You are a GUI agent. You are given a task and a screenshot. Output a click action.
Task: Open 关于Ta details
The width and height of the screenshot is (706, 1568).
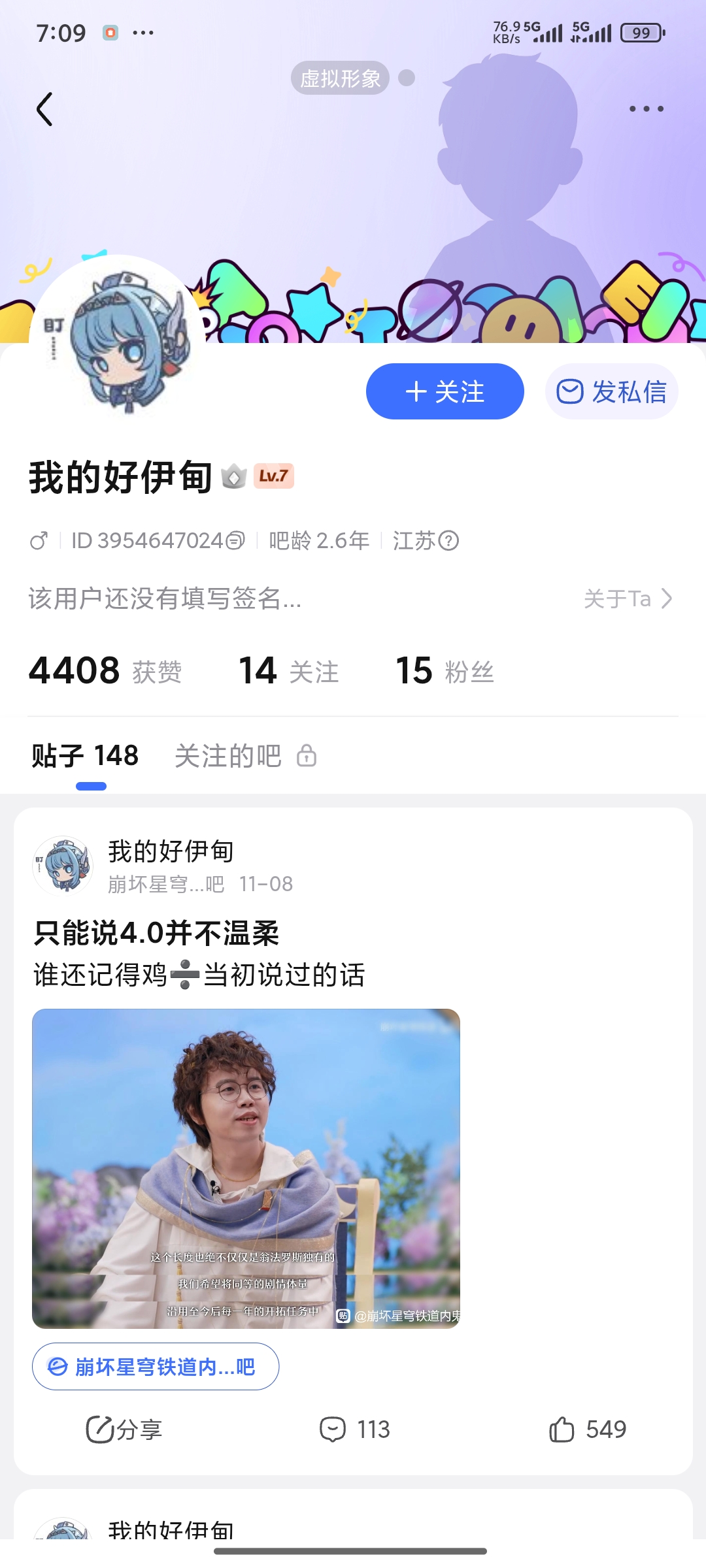[x=628, y=598]
